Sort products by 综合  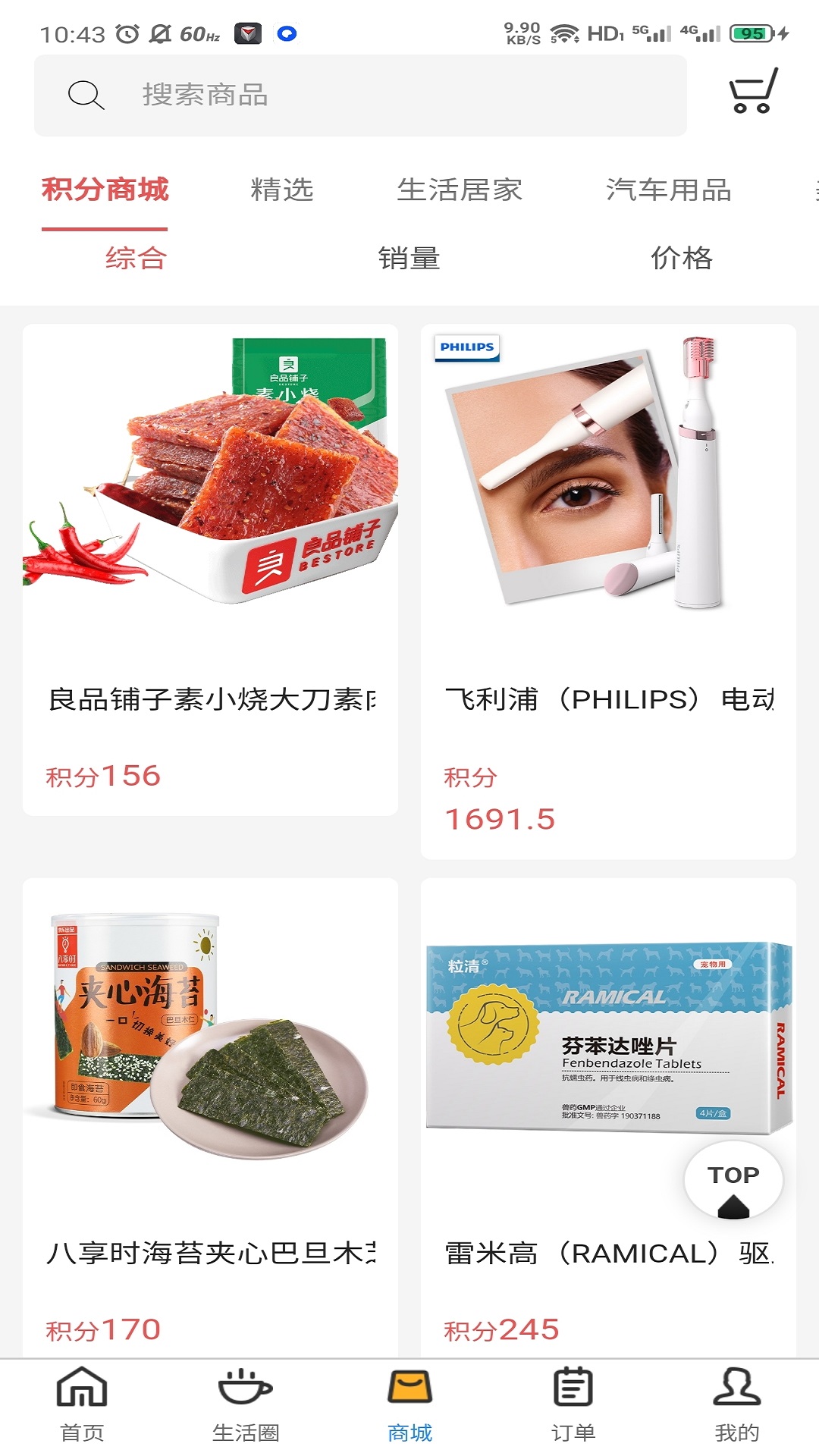pyautogui.click(x=136, y=259)
